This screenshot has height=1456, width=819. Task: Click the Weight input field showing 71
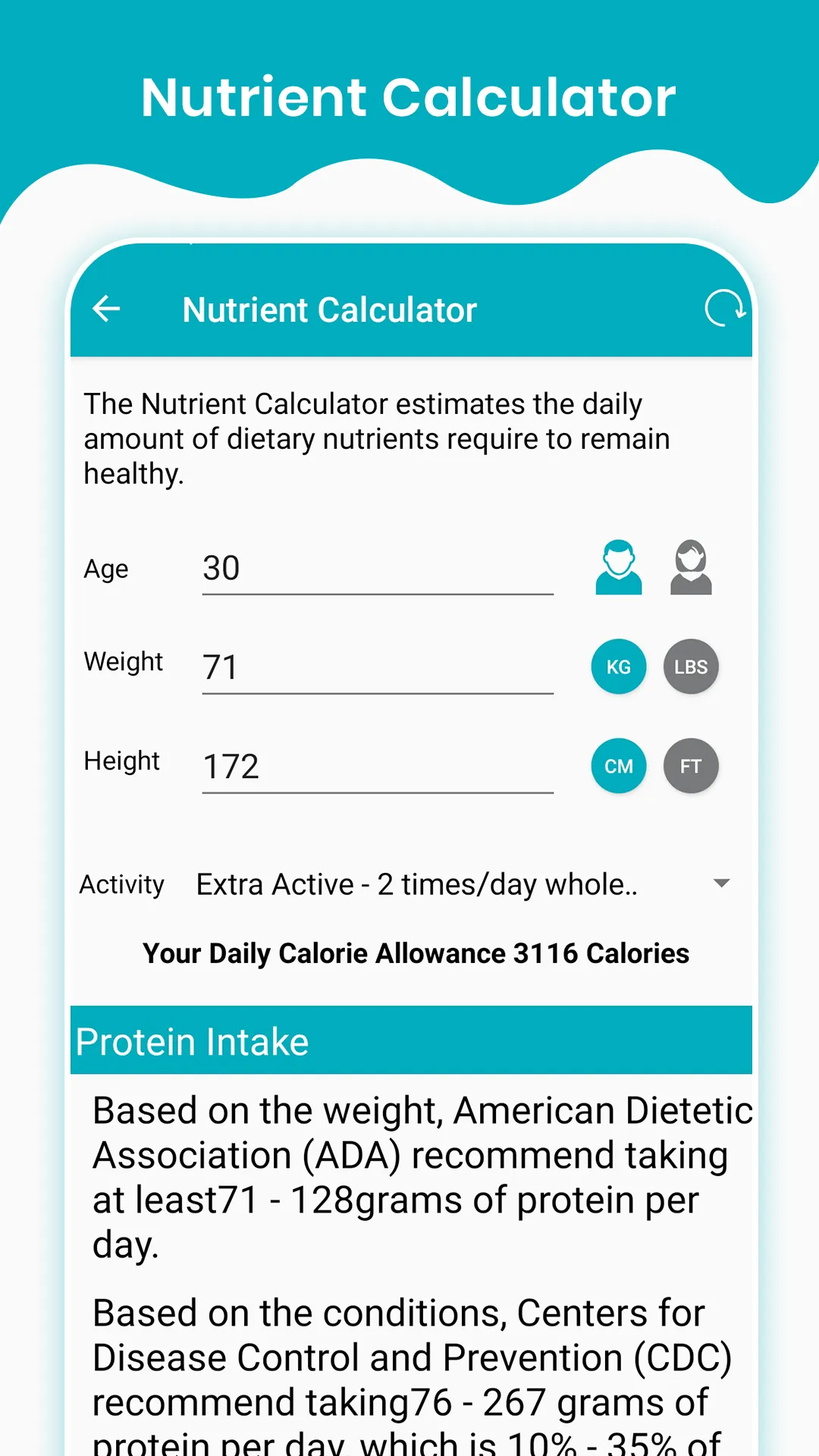coord(377,667)
